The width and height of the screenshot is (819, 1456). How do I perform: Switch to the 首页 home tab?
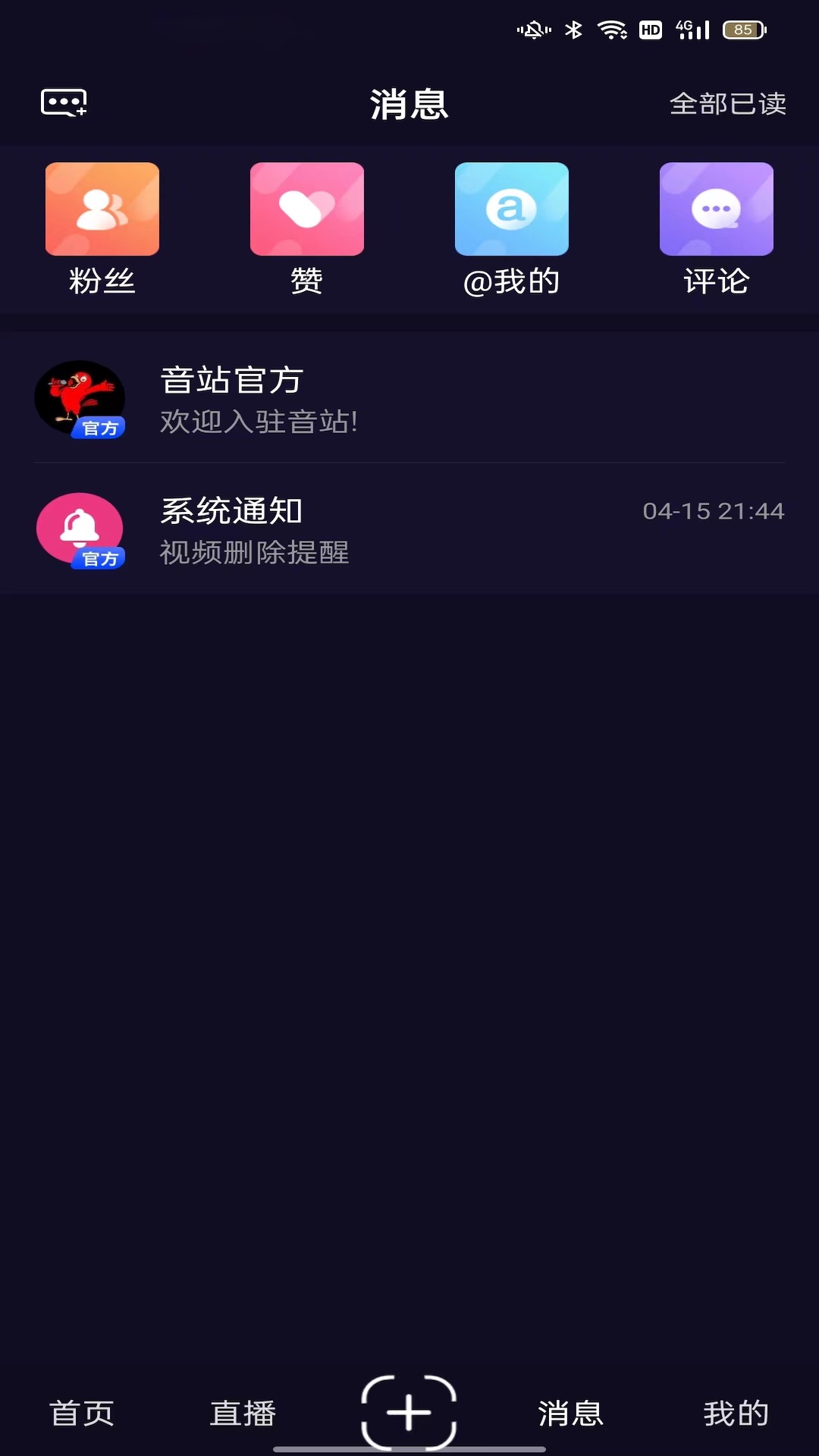click(x=82, y=1414)
